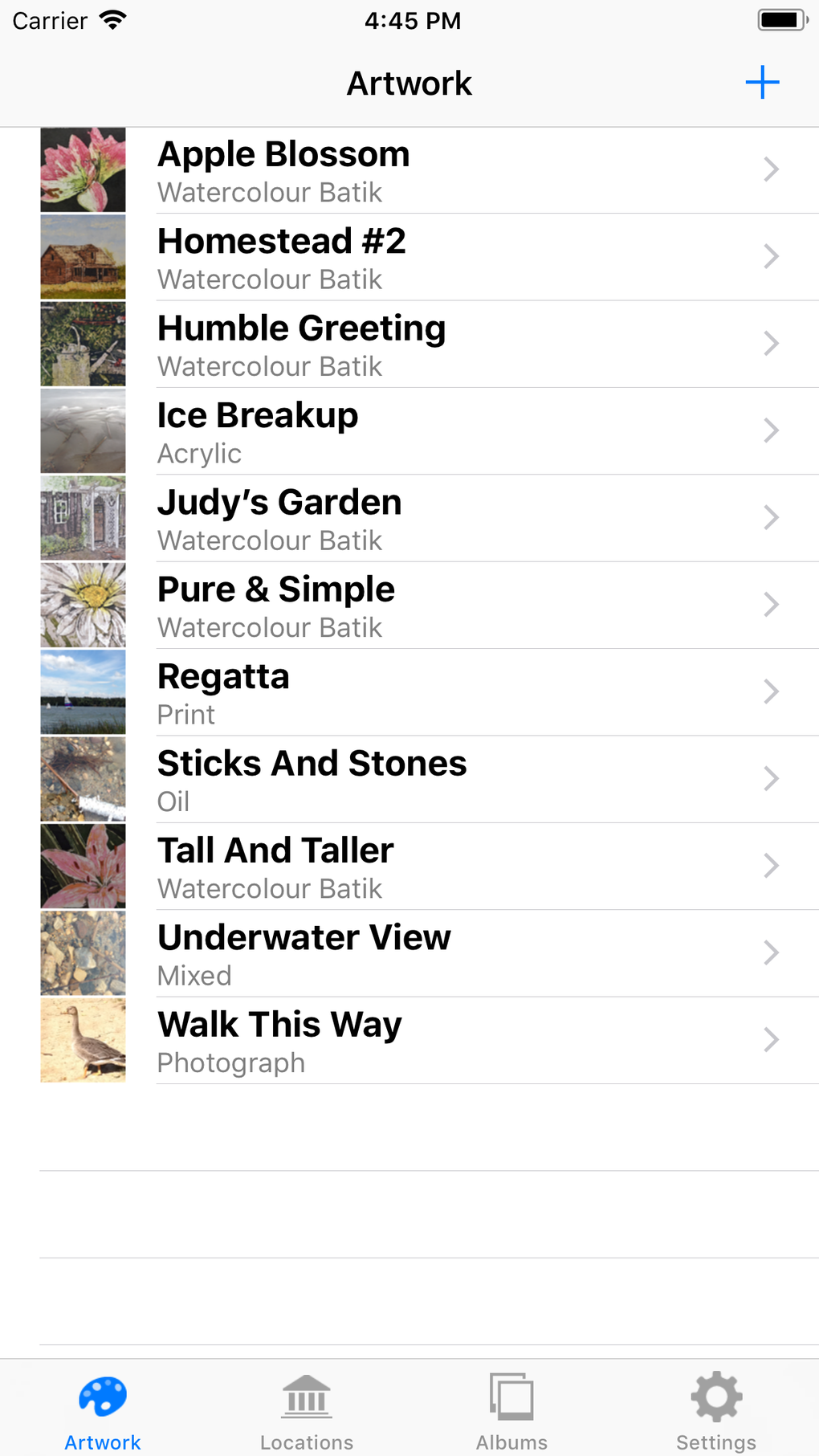Viewport: 819px width, 1456px height.
Task: Show Sticks And Stones oil painting
Action: pos(409,779)
